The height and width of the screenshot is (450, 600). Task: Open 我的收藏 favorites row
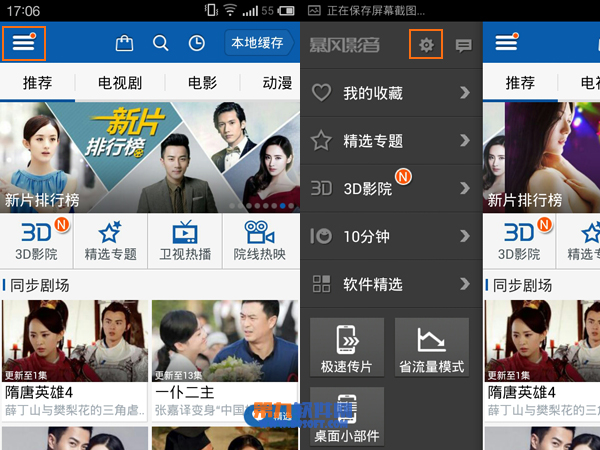point(390,93)
